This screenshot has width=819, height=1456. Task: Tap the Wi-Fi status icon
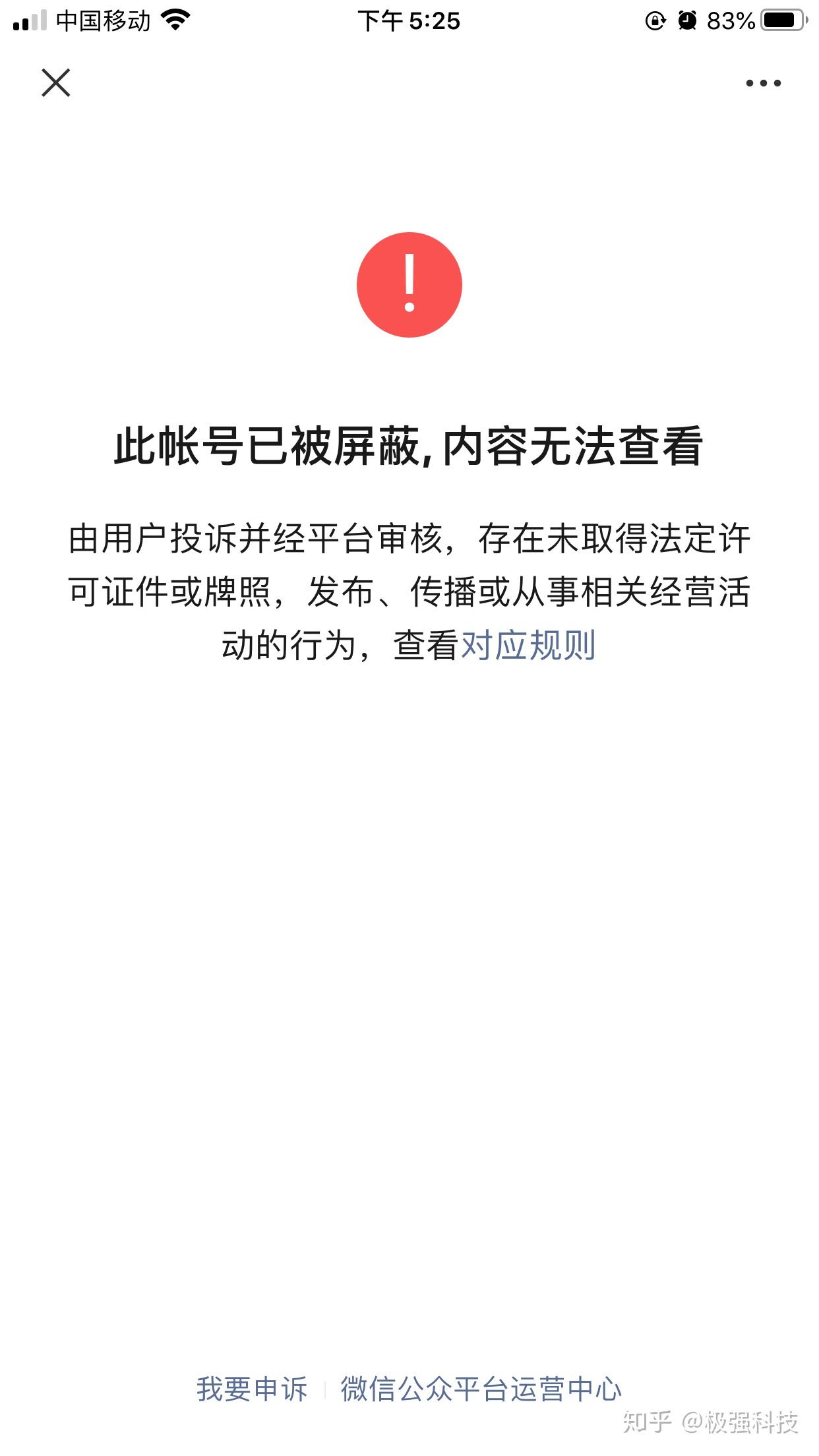[x=175, y=20]
